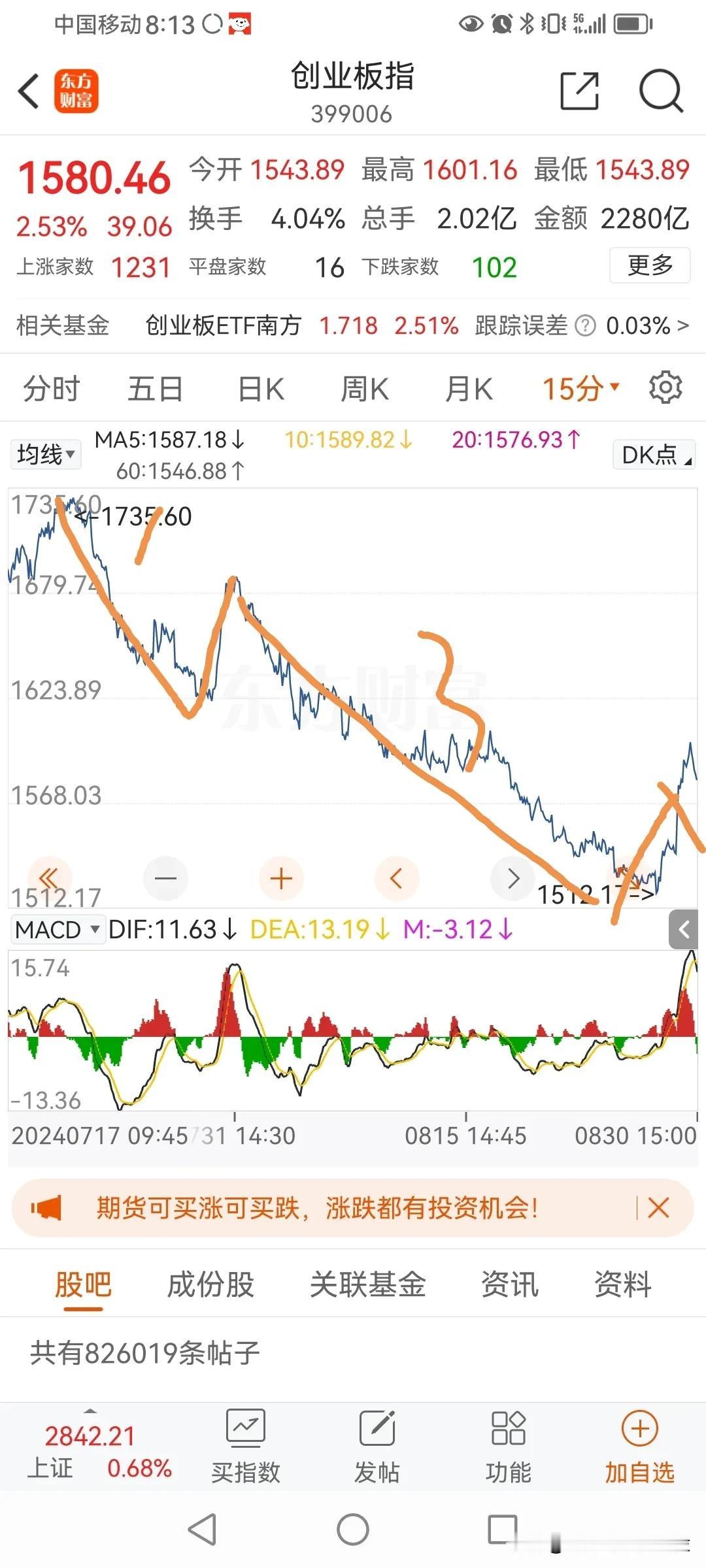Open the chart settings gear
The image size is (706, 1568).
[x=665, y=387]
